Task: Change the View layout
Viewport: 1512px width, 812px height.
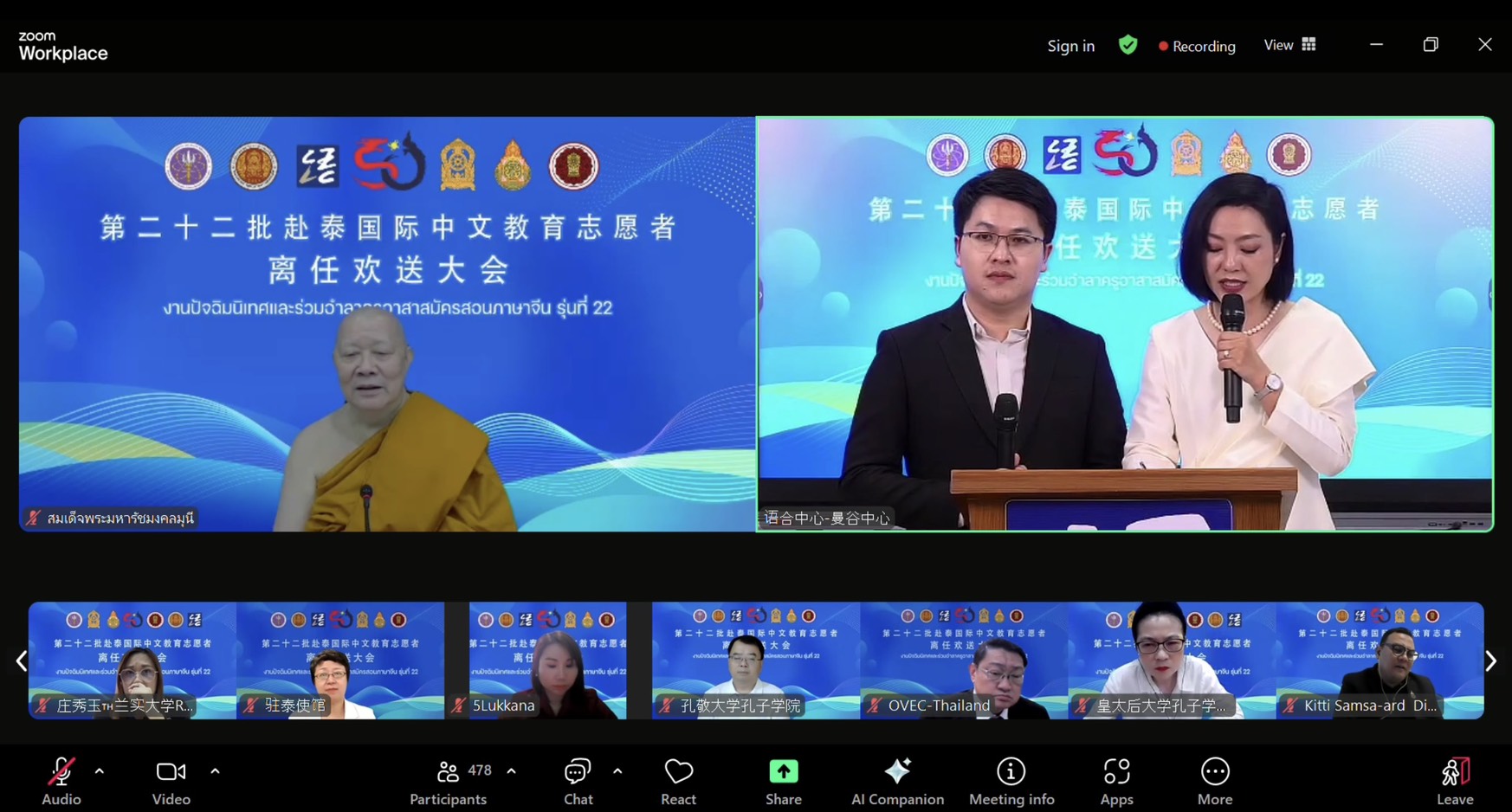Action: pos(1289,45)
